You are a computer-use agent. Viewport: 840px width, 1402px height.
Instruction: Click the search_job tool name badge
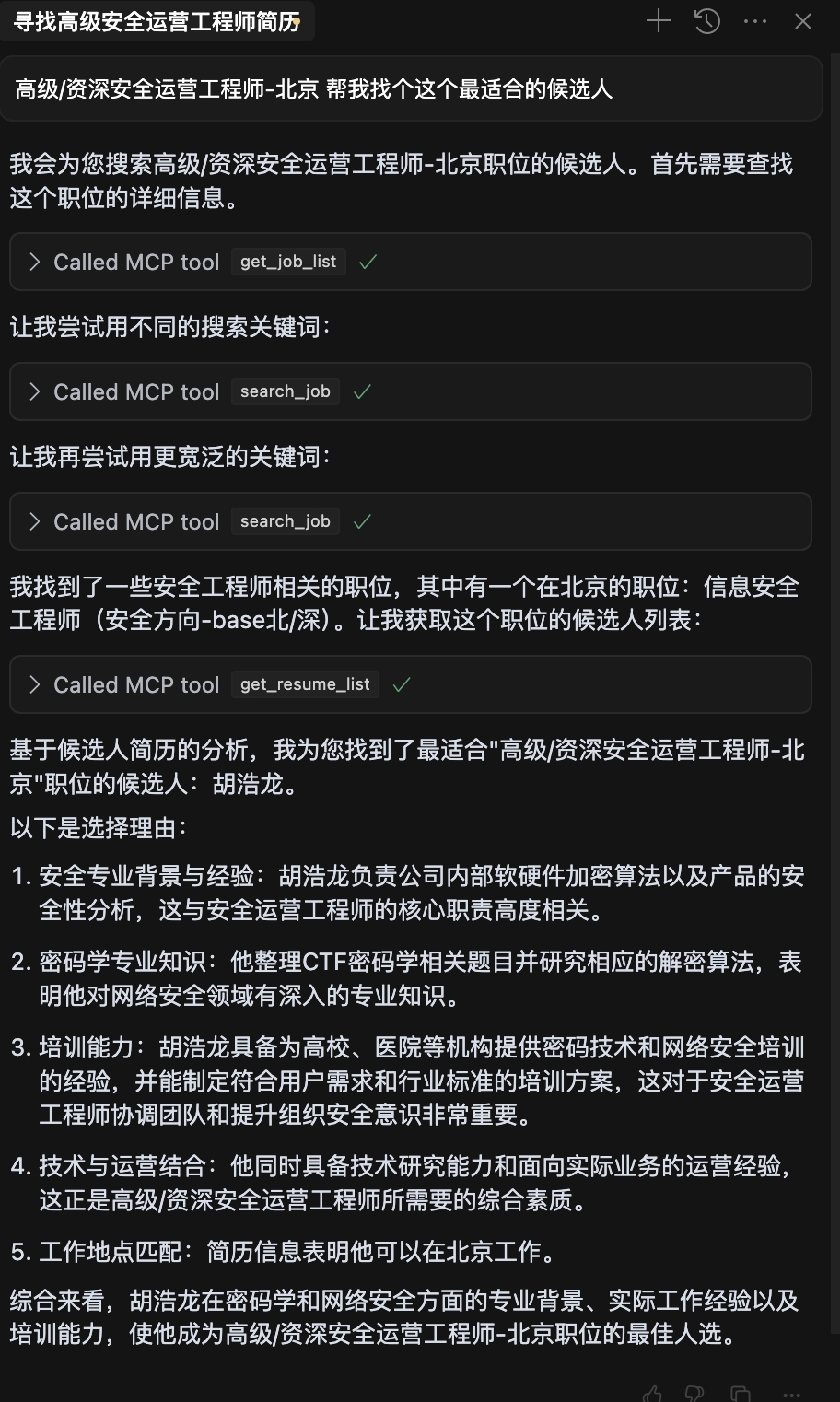pos(285,391)
